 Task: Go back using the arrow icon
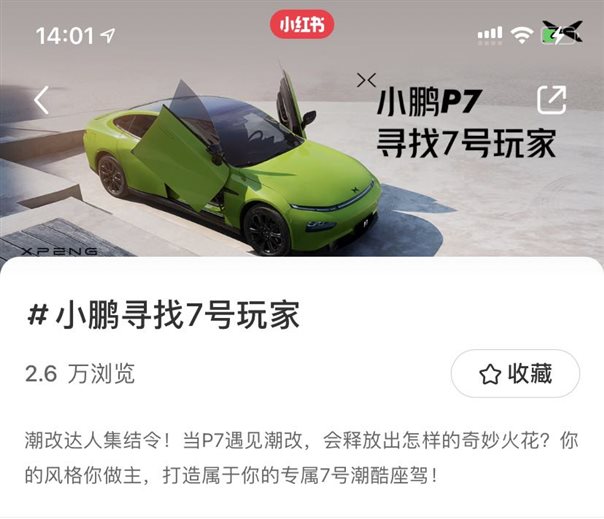tap(42, 100)
